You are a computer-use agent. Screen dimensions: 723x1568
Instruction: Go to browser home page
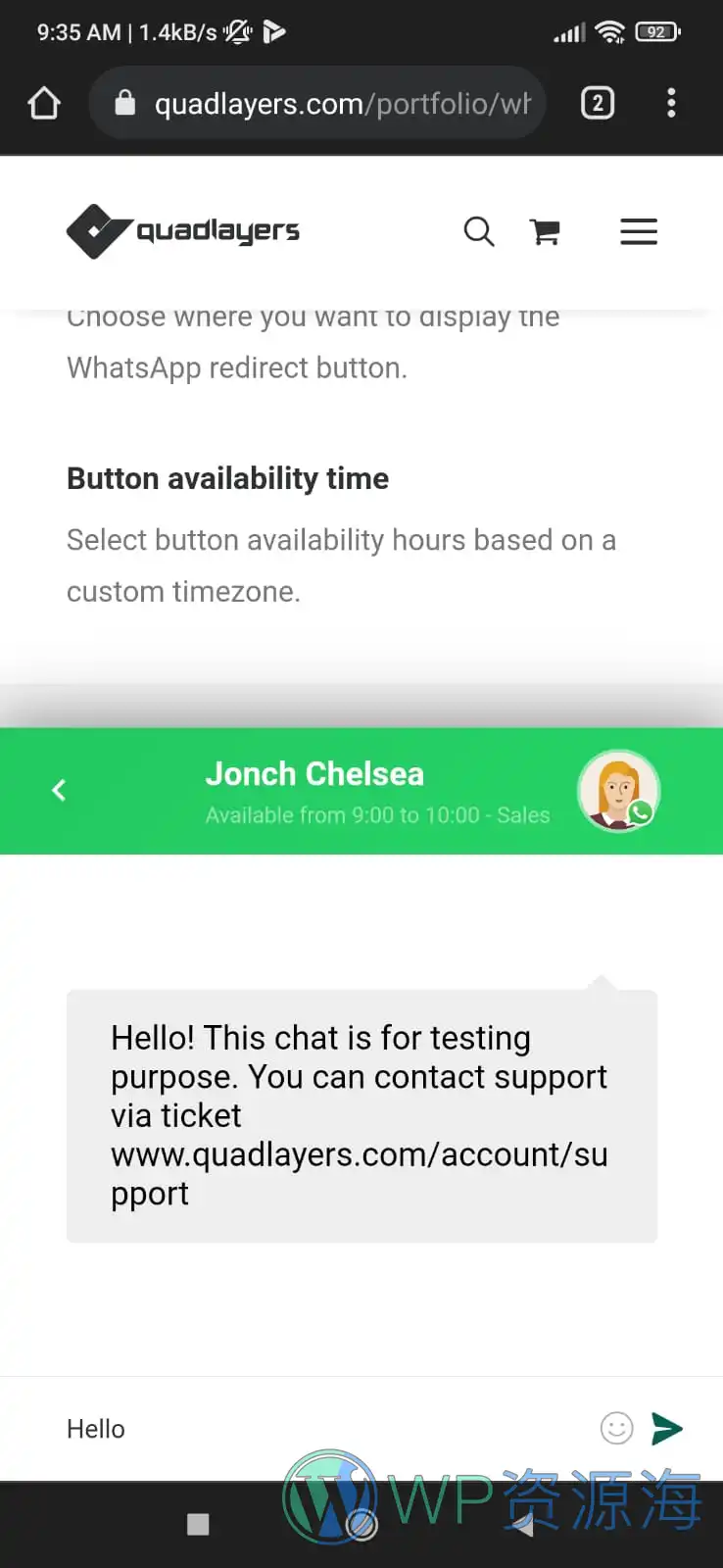pos(44,103)
